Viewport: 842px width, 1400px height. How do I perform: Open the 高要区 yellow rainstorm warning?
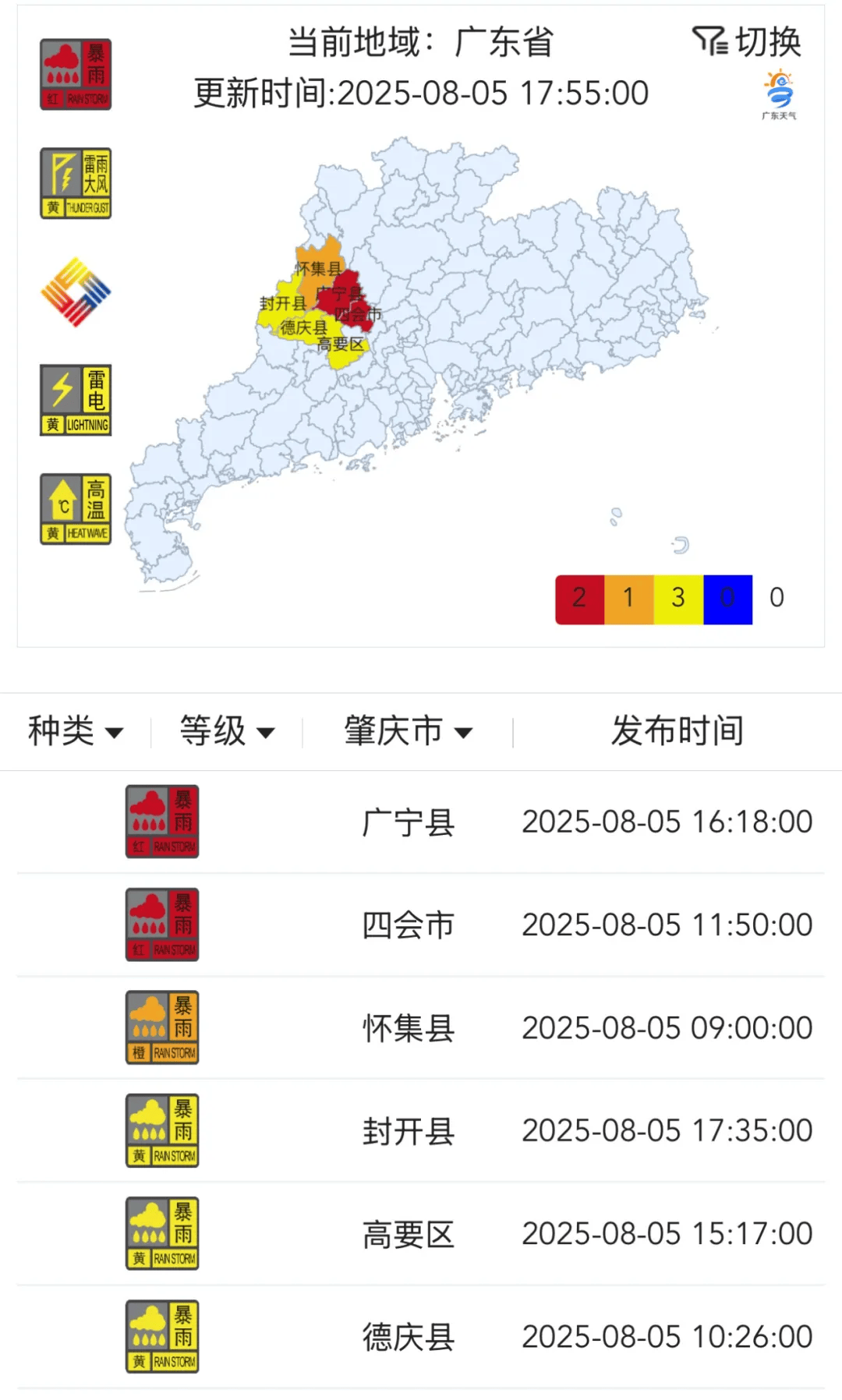421,1234
